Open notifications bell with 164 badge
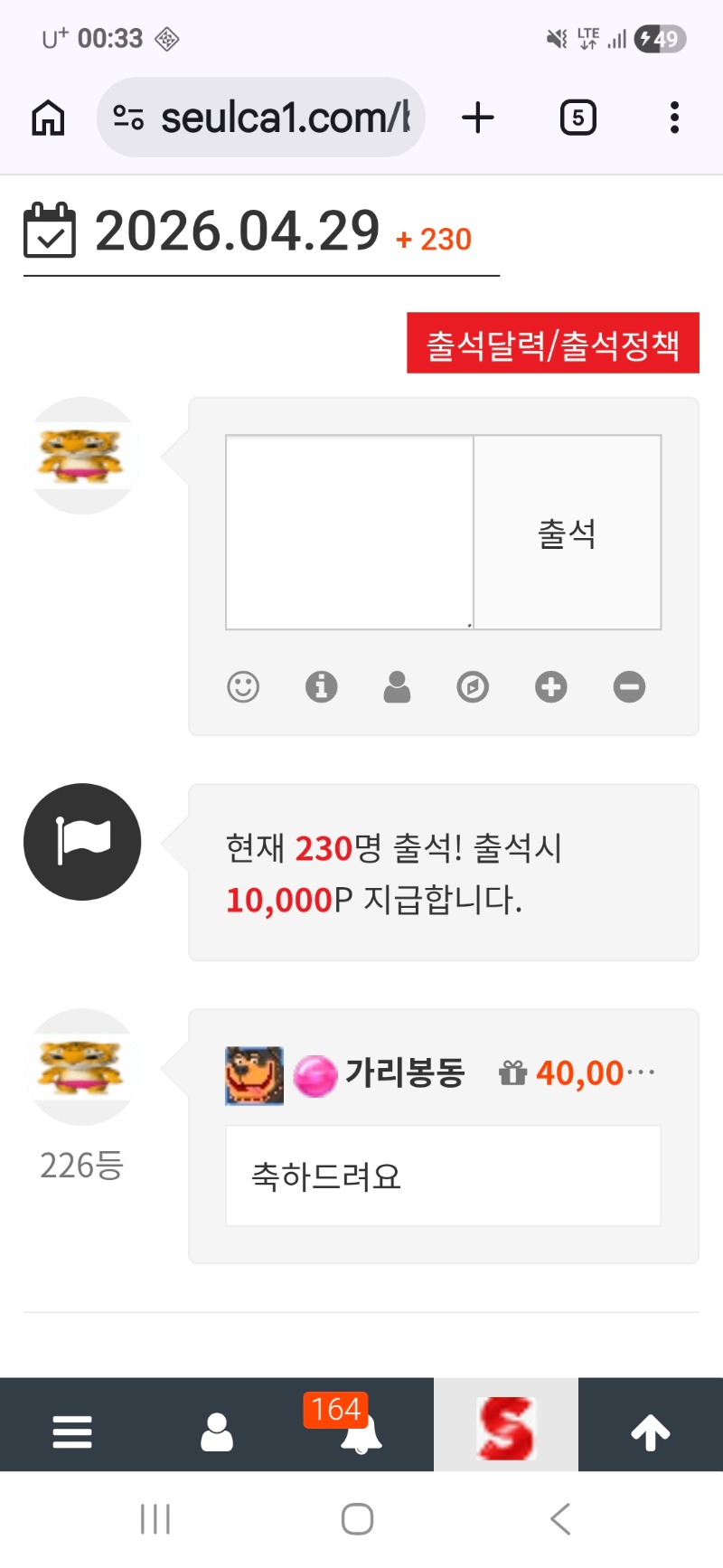The image size is (723, 1568). pyautogui.click(x=361, y=1432)
